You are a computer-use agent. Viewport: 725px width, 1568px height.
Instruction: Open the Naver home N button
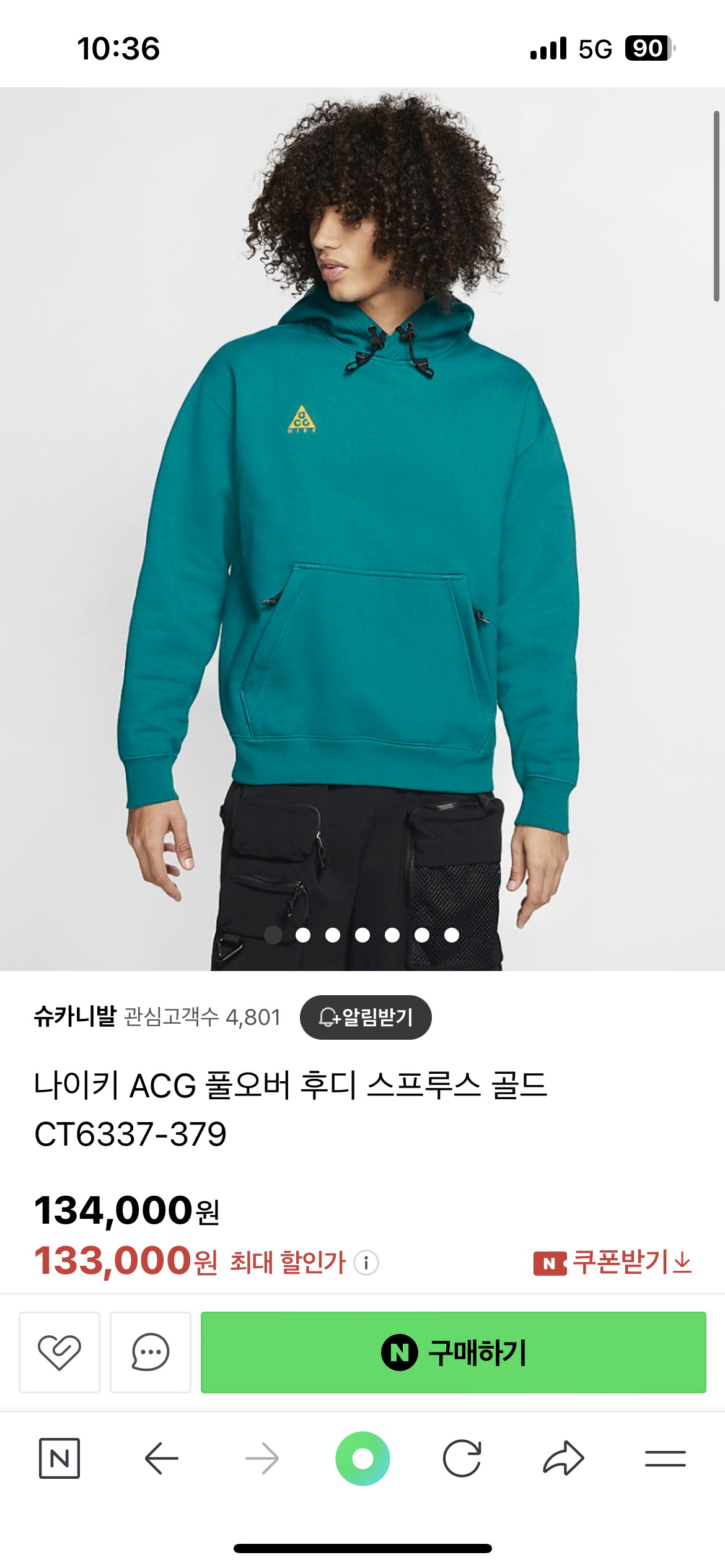[x=59, y=1458]
